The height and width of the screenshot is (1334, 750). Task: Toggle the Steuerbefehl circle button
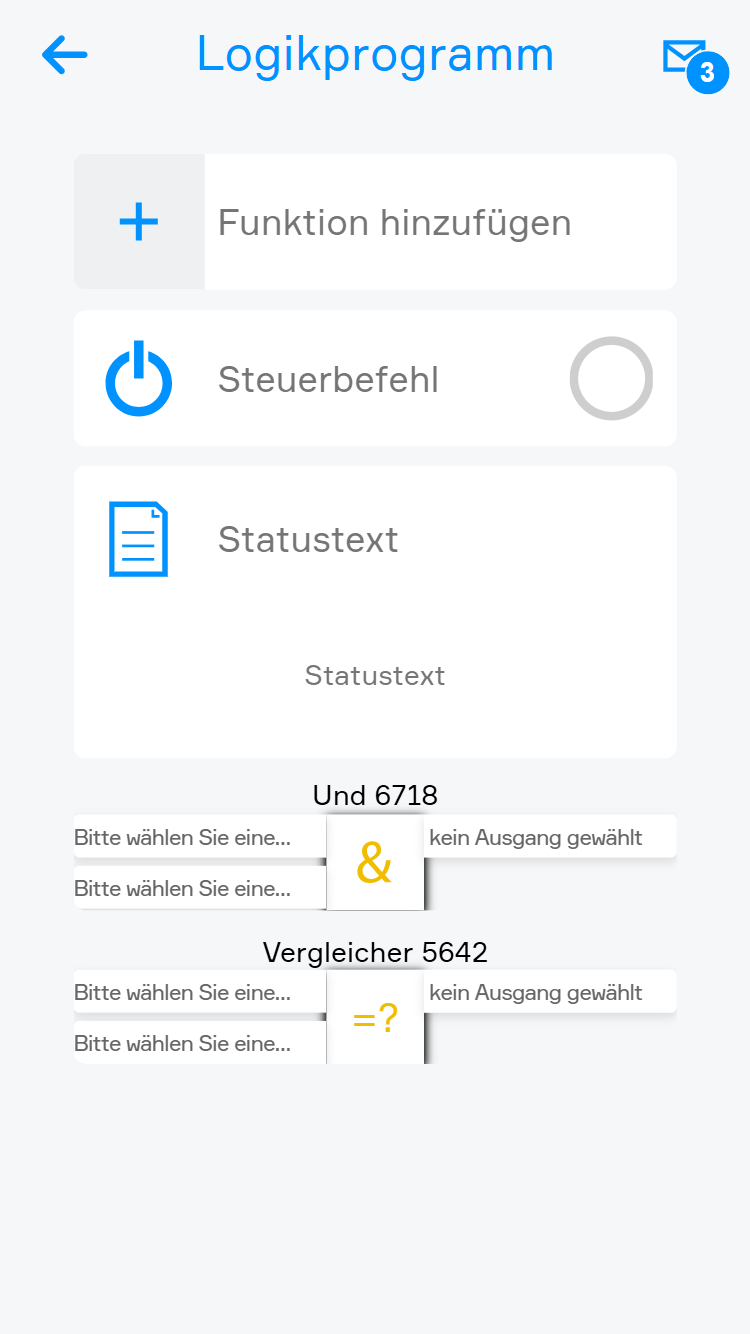coord(611,379)
